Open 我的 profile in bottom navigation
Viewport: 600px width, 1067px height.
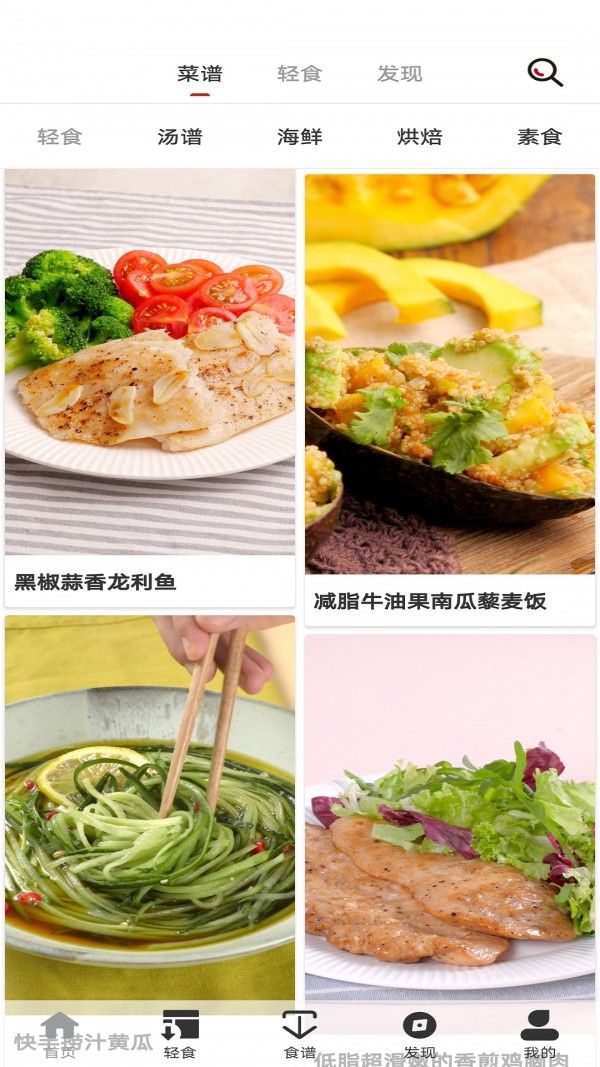[540, 1036]
